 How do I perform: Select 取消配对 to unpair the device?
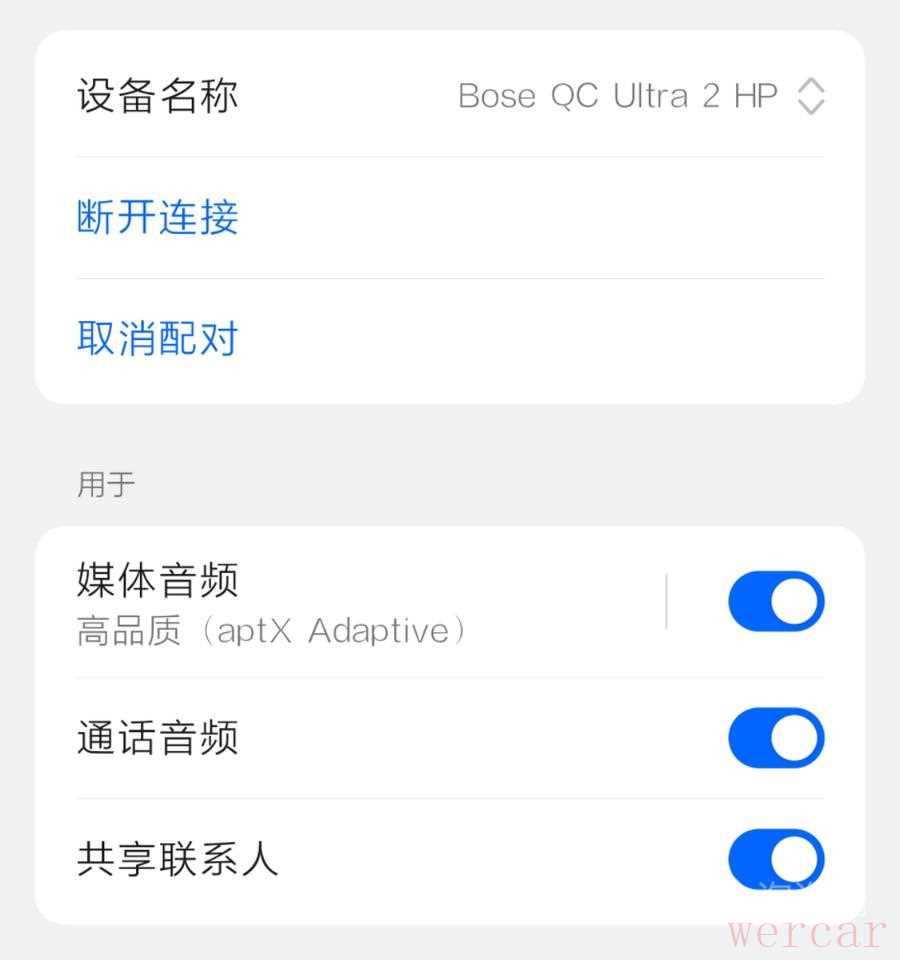[158, 338]
